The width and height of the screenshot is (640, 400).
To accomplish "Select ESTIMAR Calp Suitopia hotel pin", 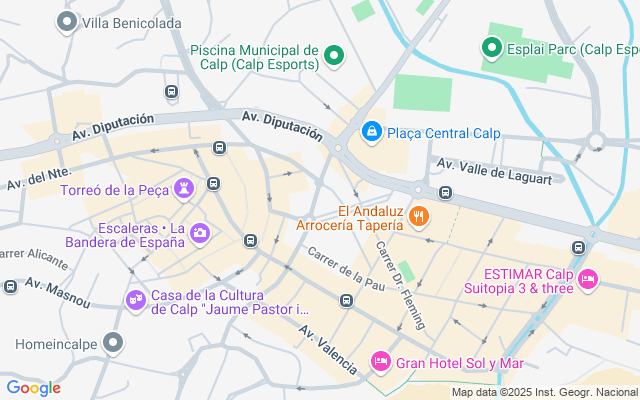I will coord(588,278).
